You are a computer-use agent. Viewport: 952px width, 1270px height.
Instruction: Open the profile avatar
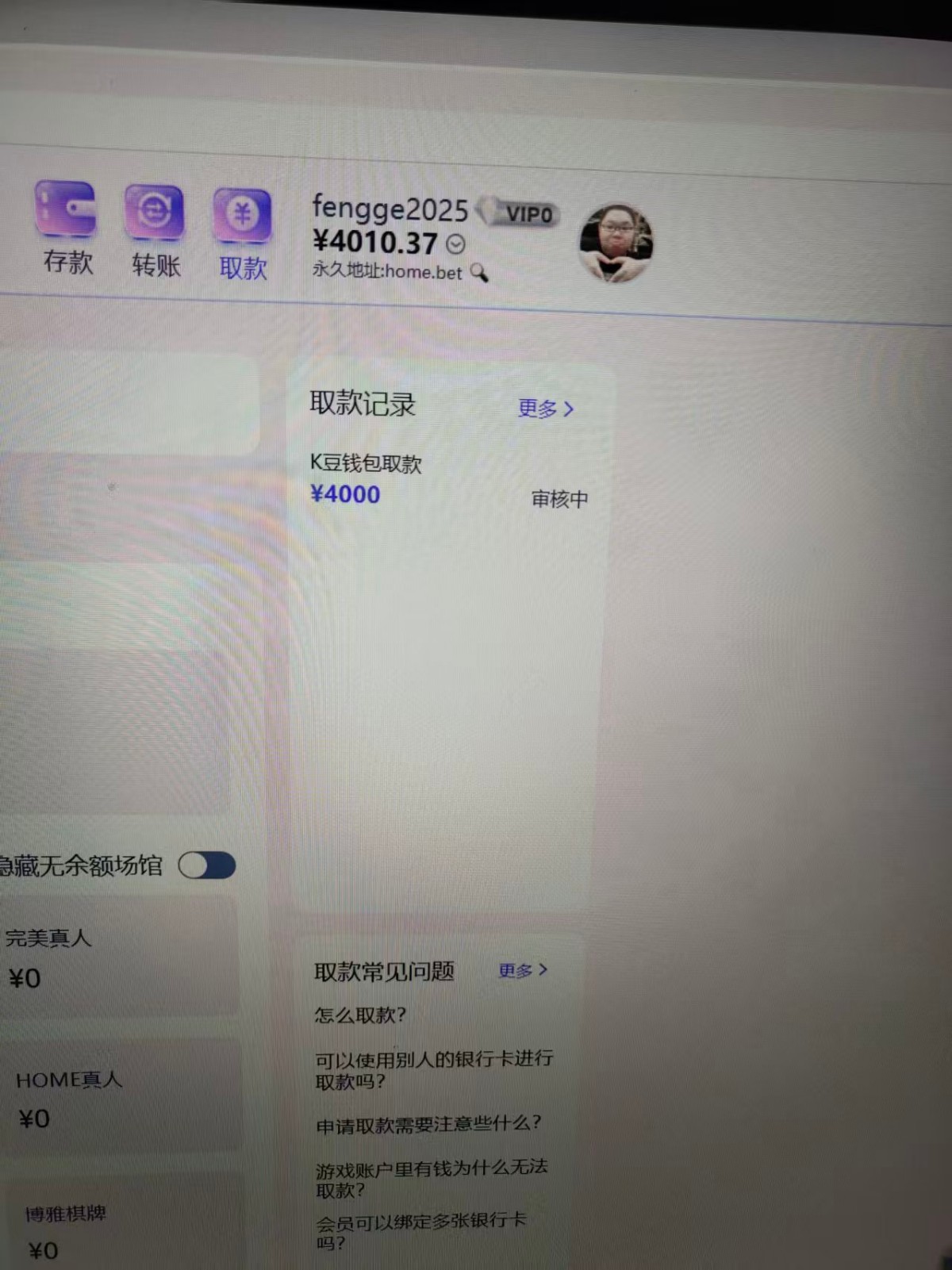616,244
